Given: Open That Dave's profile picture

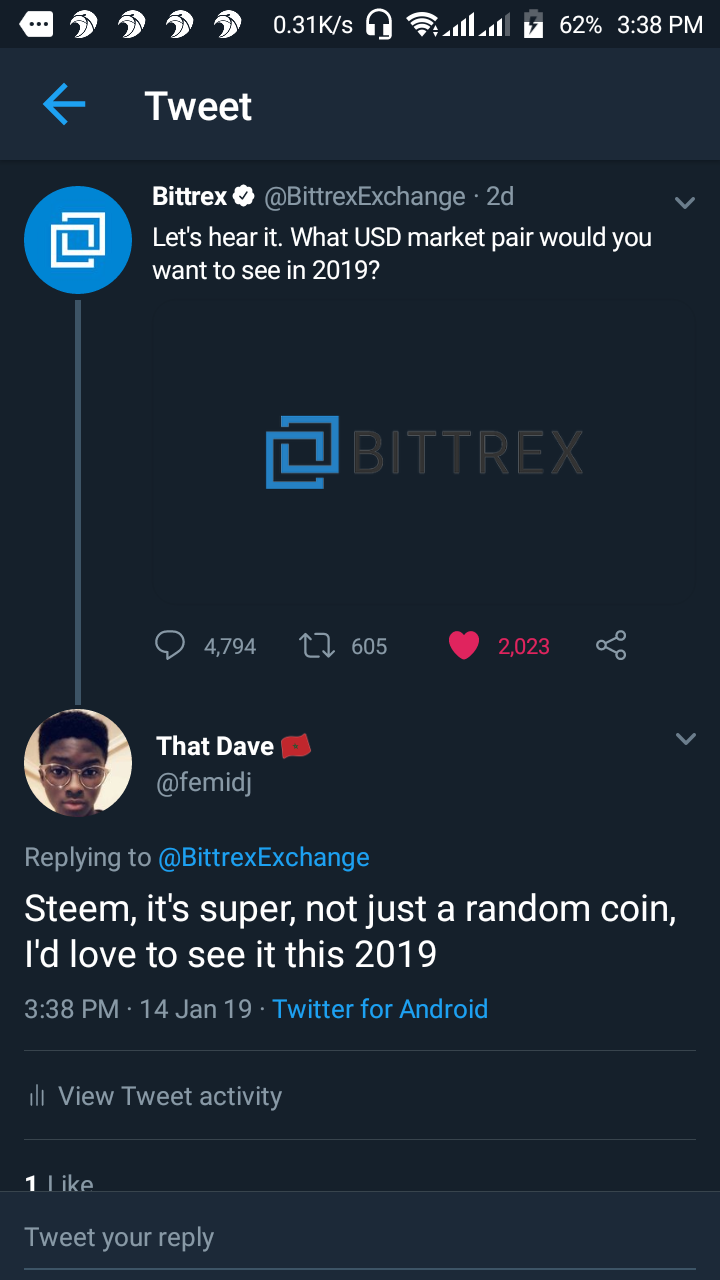Looking at the screenshot, I should [78, 763].
